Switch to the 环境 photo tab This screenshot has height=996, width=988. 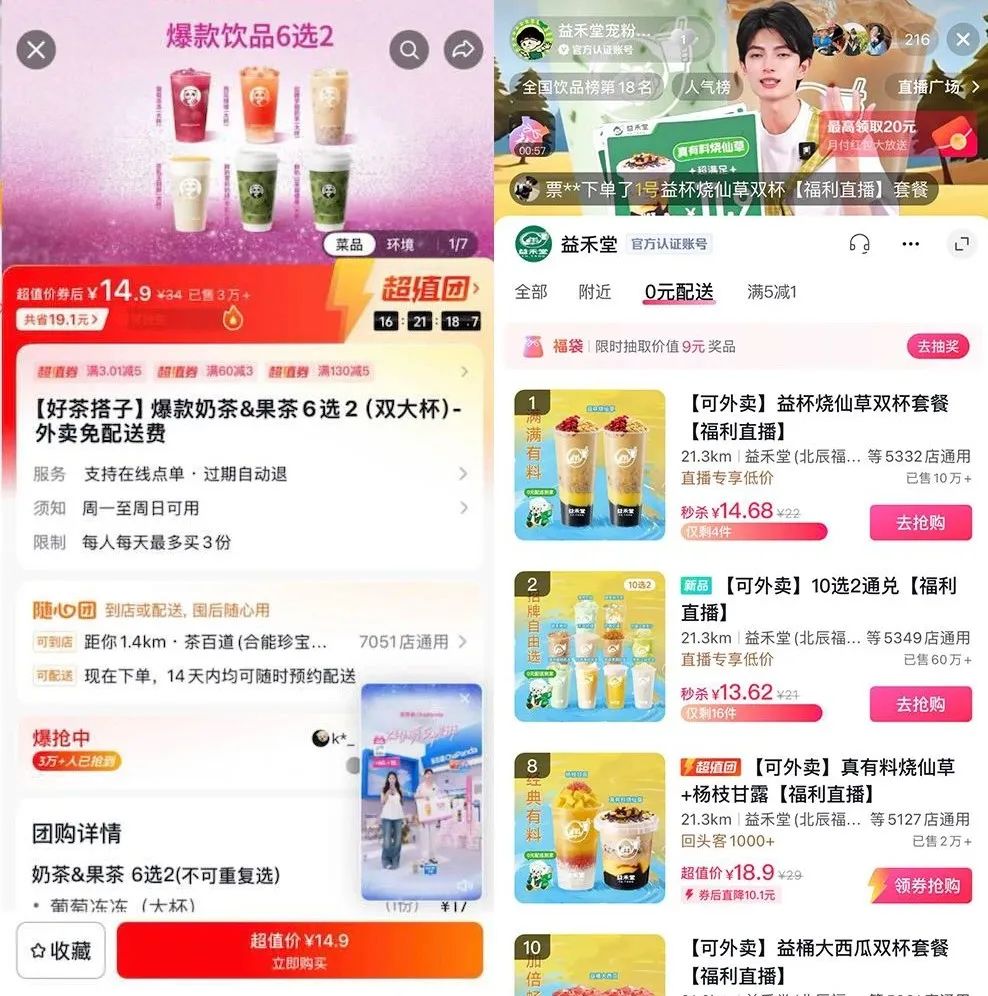point(400,244)
